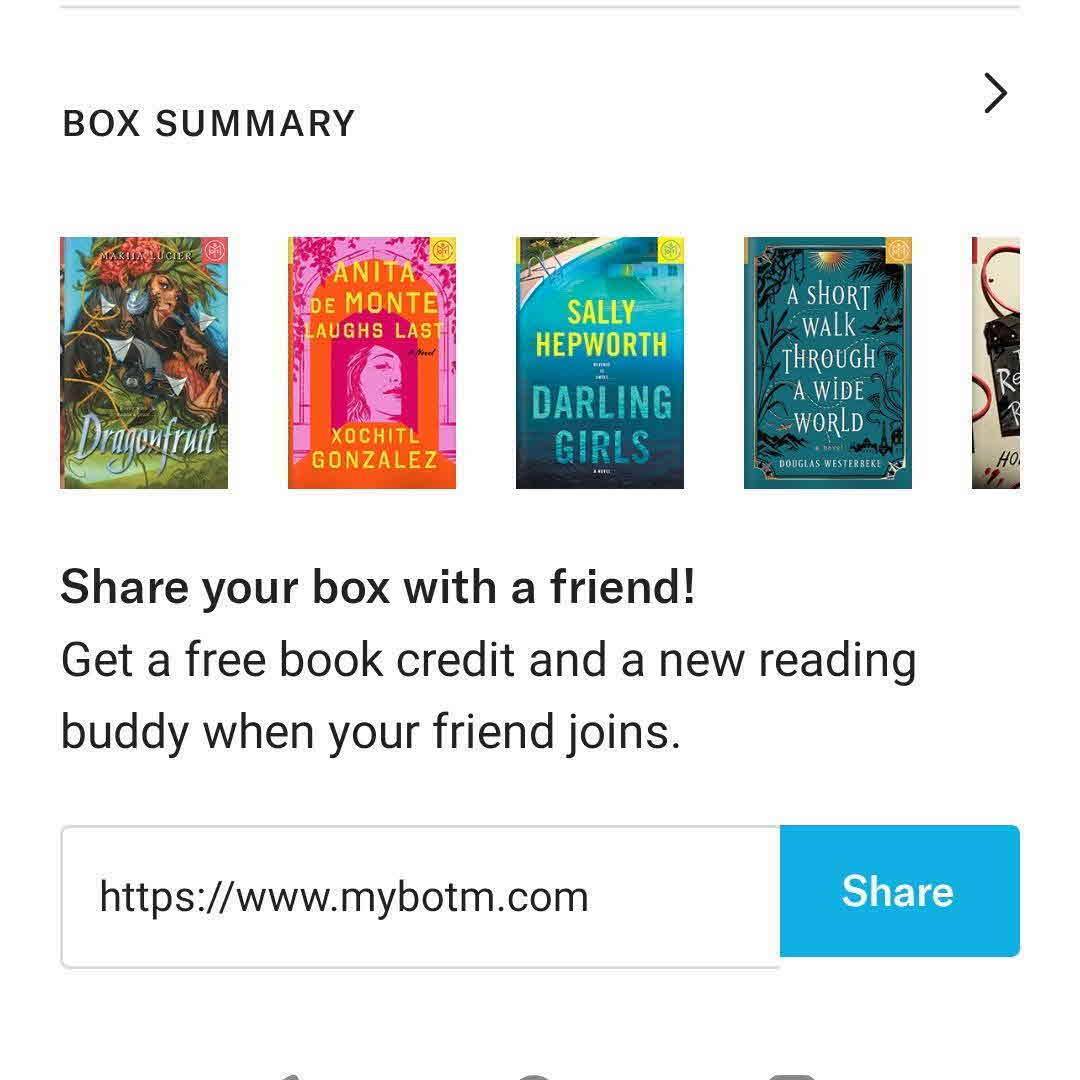Open A Short Walk Through a Wide World
Image resolution: width=1080 pixels, height=1080 pixels.
point(828,363)
